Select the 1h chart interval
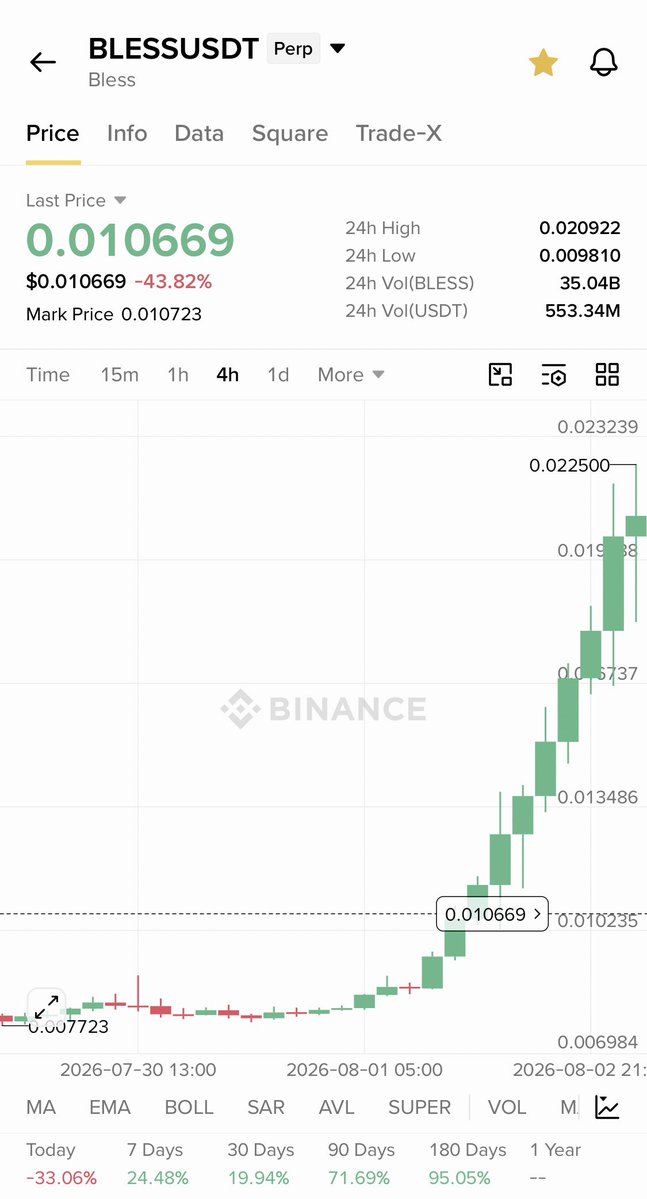The width and height of the screenshot is (647, 1199). 177,375
